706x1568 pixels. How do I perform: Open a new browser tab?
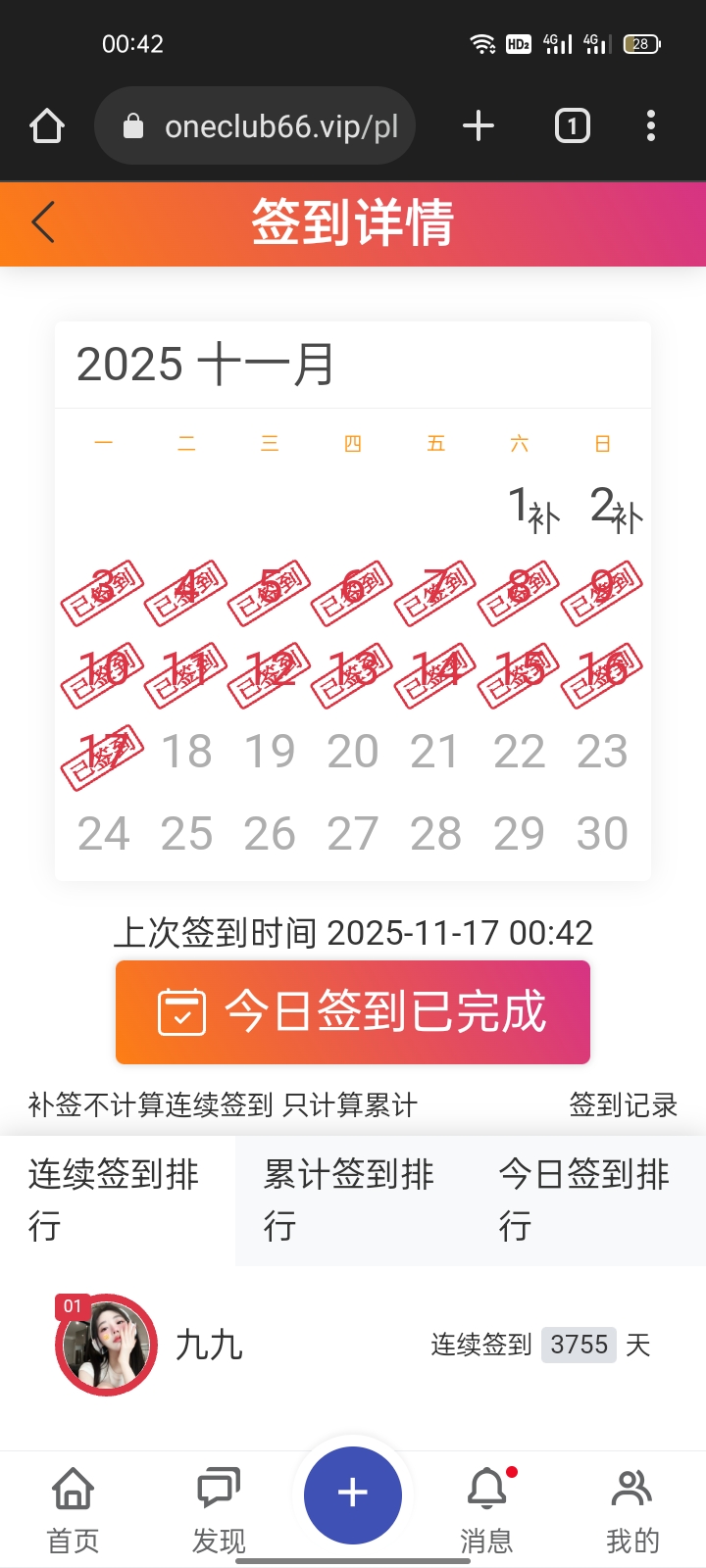coord(478,126)
